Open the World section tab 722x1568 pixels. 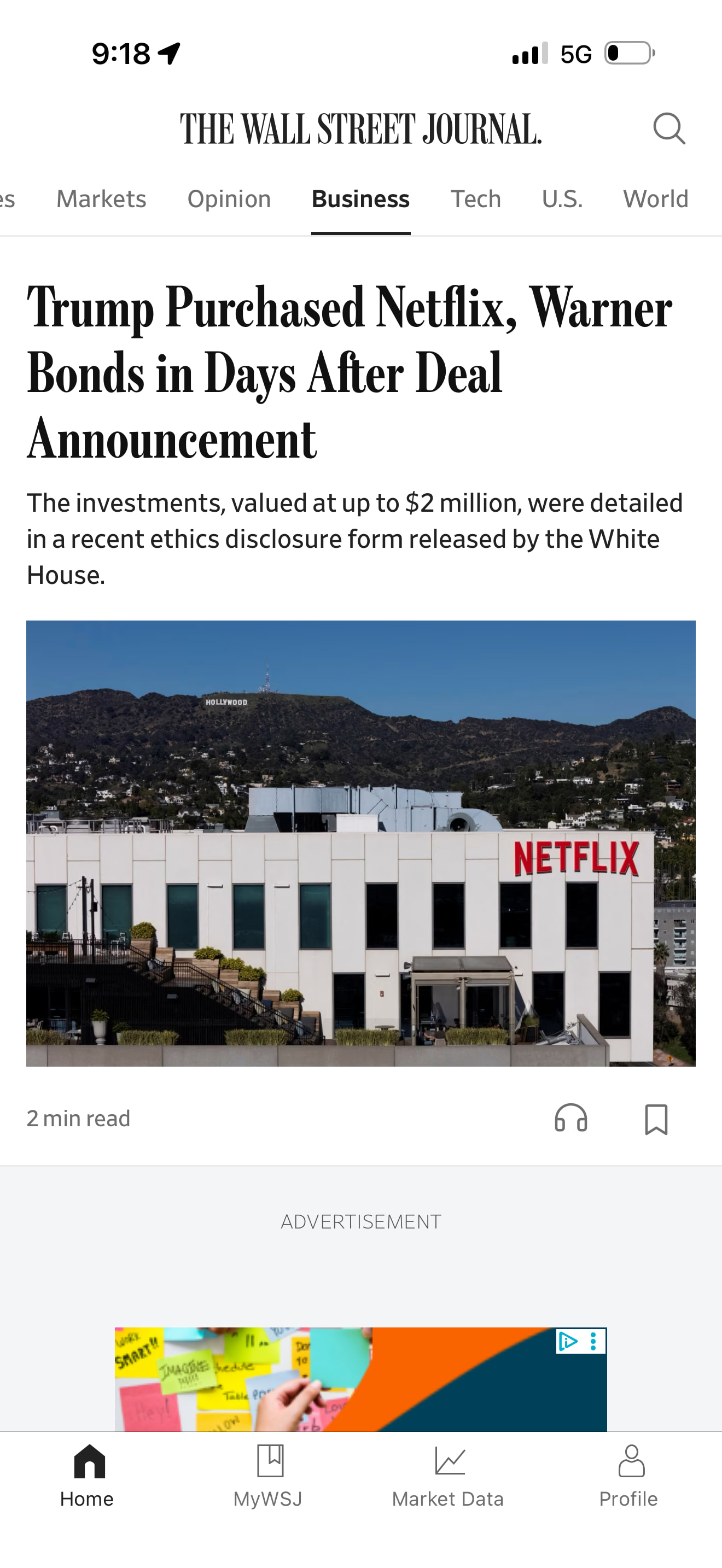pyautogui.click(x=655, y=199)
